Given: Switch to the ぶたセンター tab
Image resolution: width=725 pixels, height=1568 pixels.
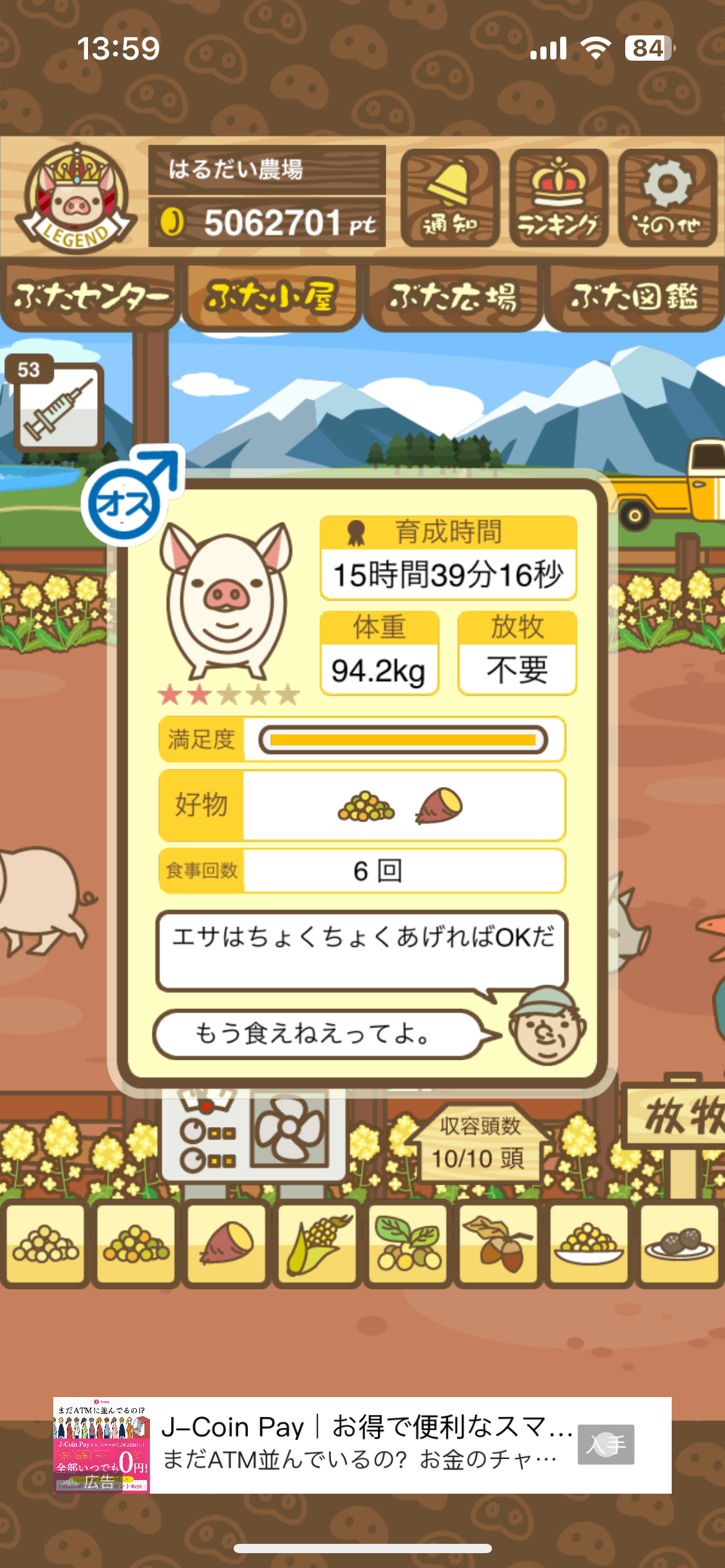Looking at the screenshot, I should [x=90, y=298].
